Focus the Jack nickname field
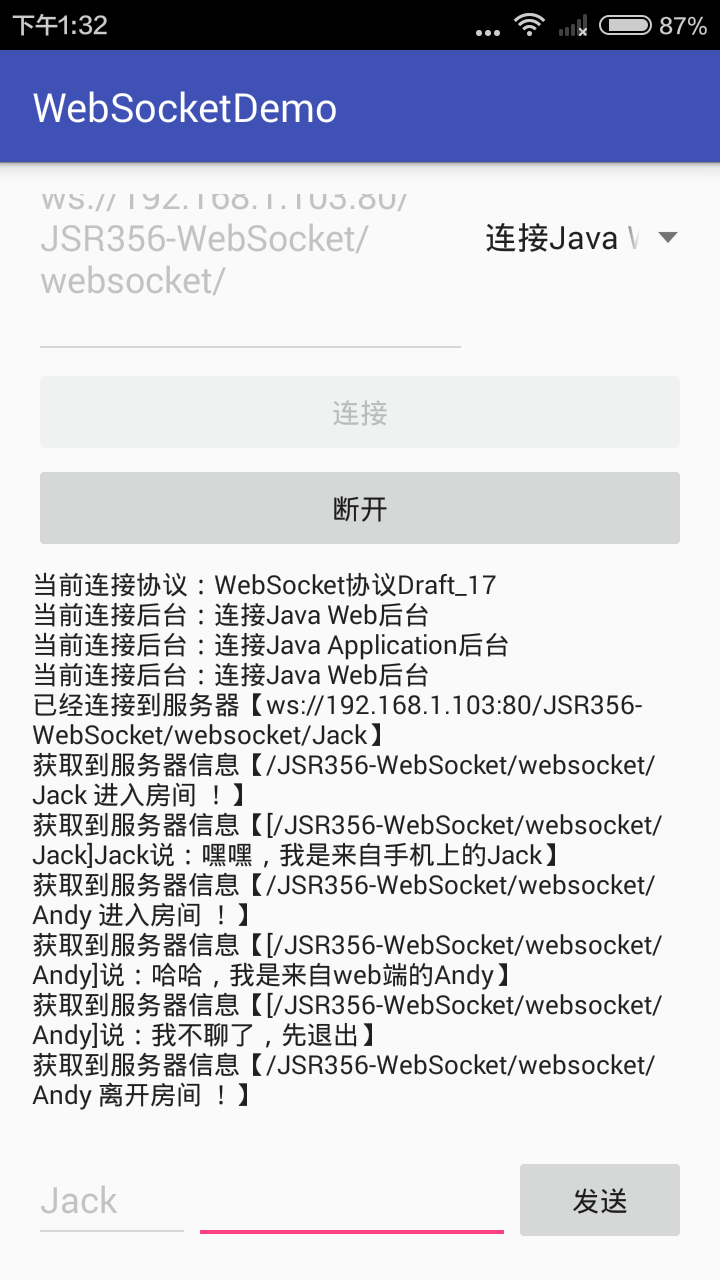The width and height of the screenshot is (720, 1280). [110, 1200]
